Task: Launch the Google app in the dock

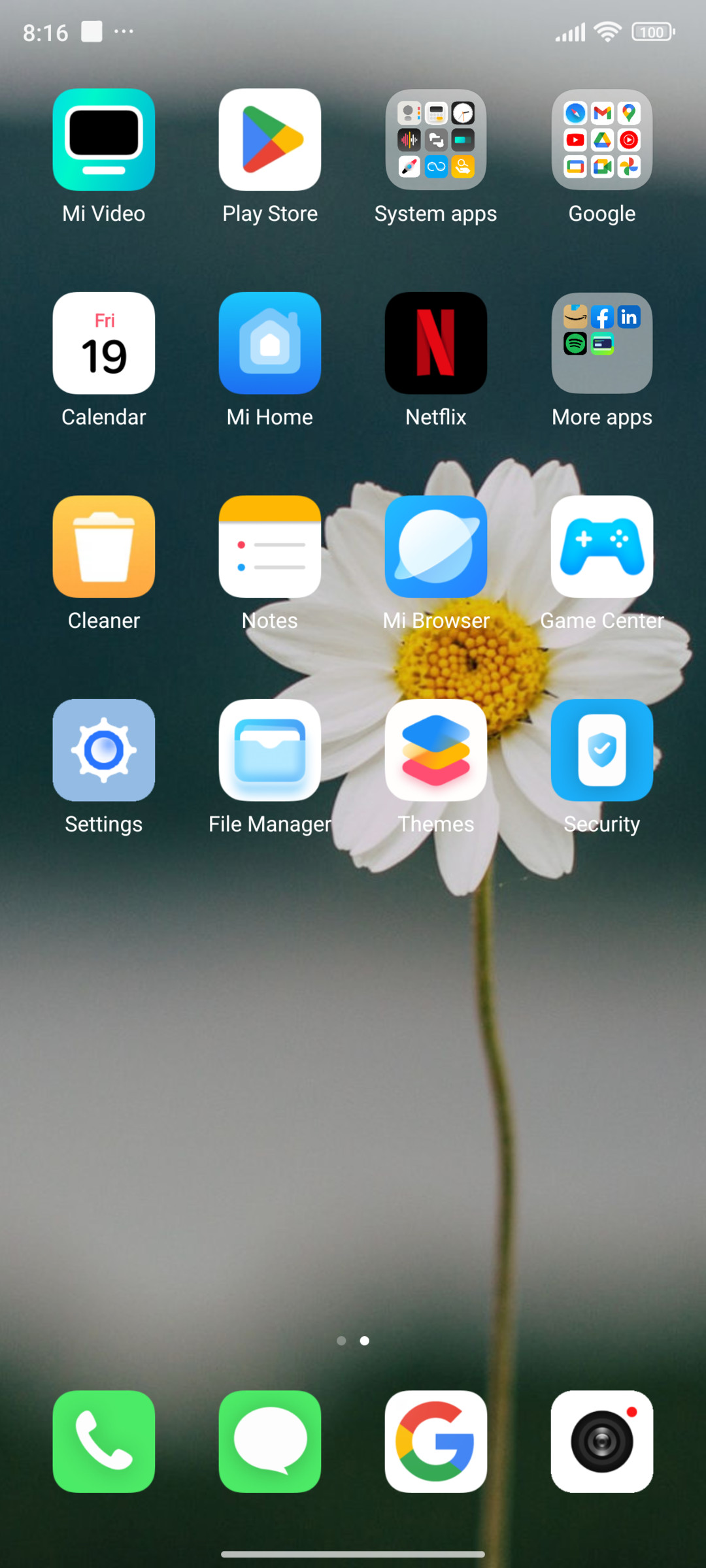Action: (x=436, y=1441)
